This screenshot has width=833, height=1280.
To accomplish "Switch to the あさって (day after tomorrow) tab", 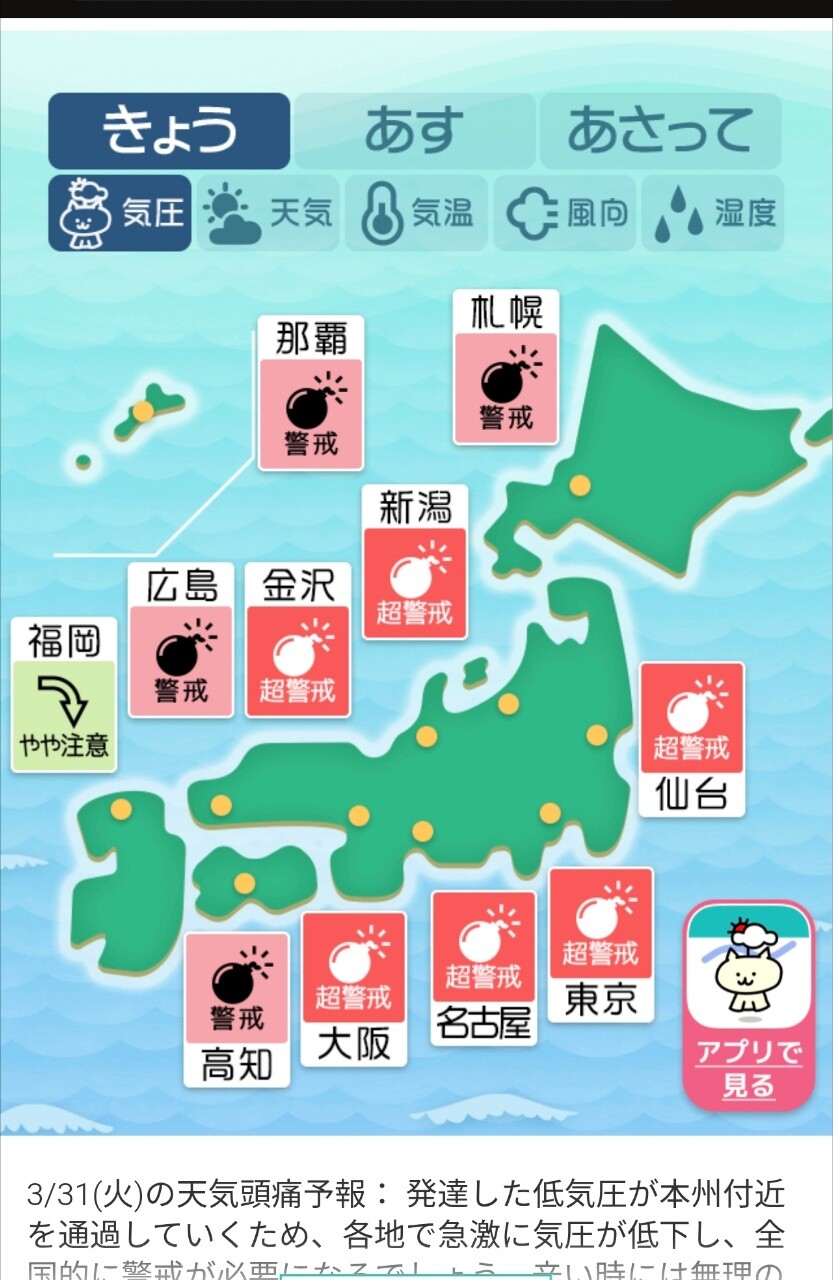I will coord(660,131).
